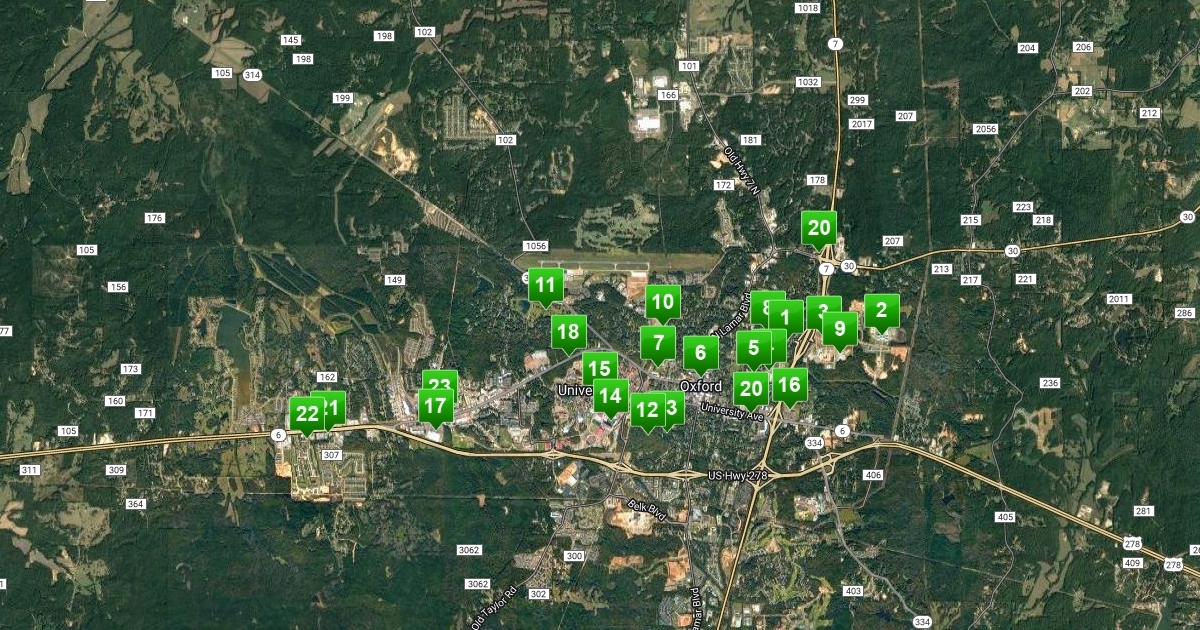This screenshot has height=630, width=1200.
Task: Tap the partly hidden marker 23
Action: 440,380
